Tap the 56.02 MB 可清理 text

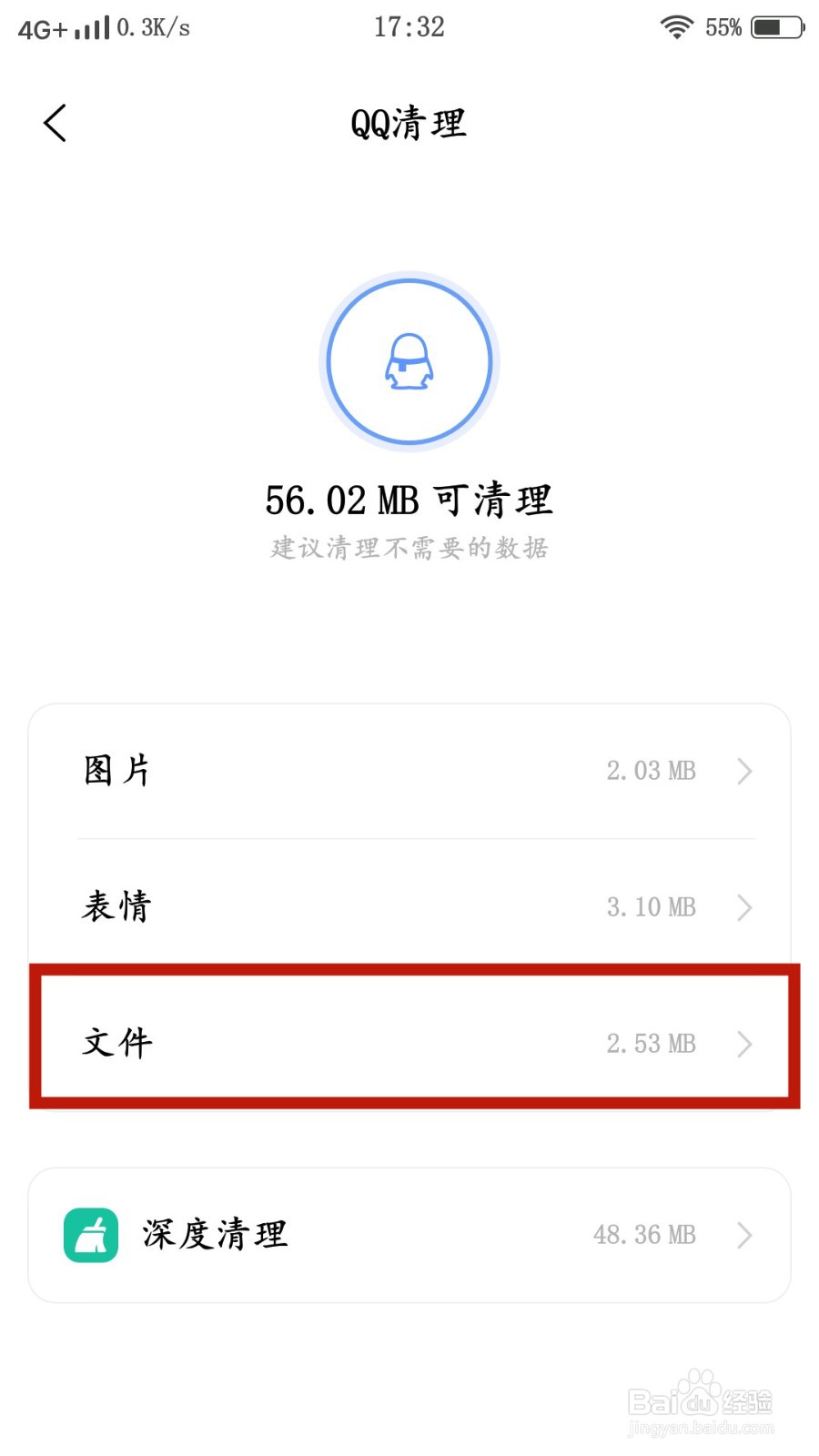(408, 500)
